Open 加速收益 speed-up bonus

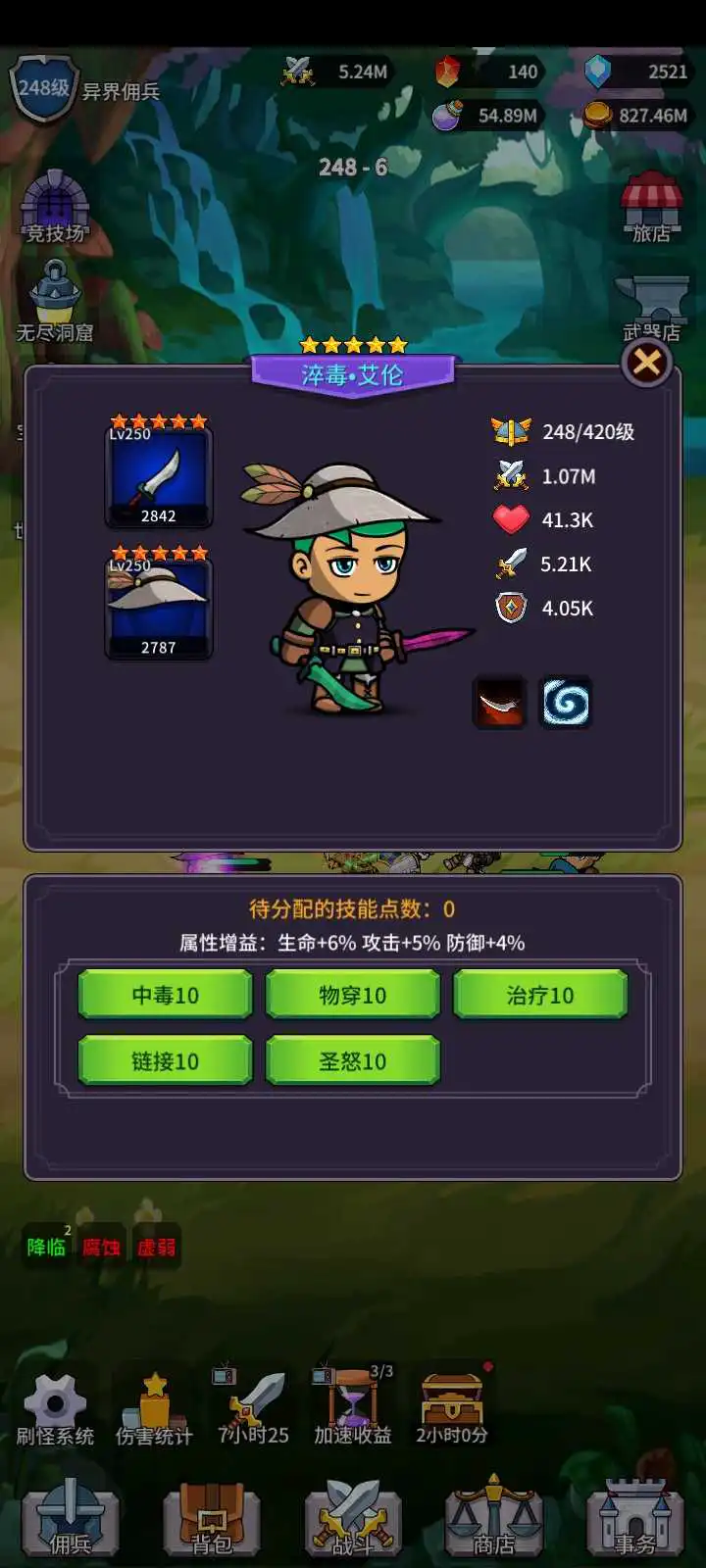pyautogui.click(x=352, y=1406)
